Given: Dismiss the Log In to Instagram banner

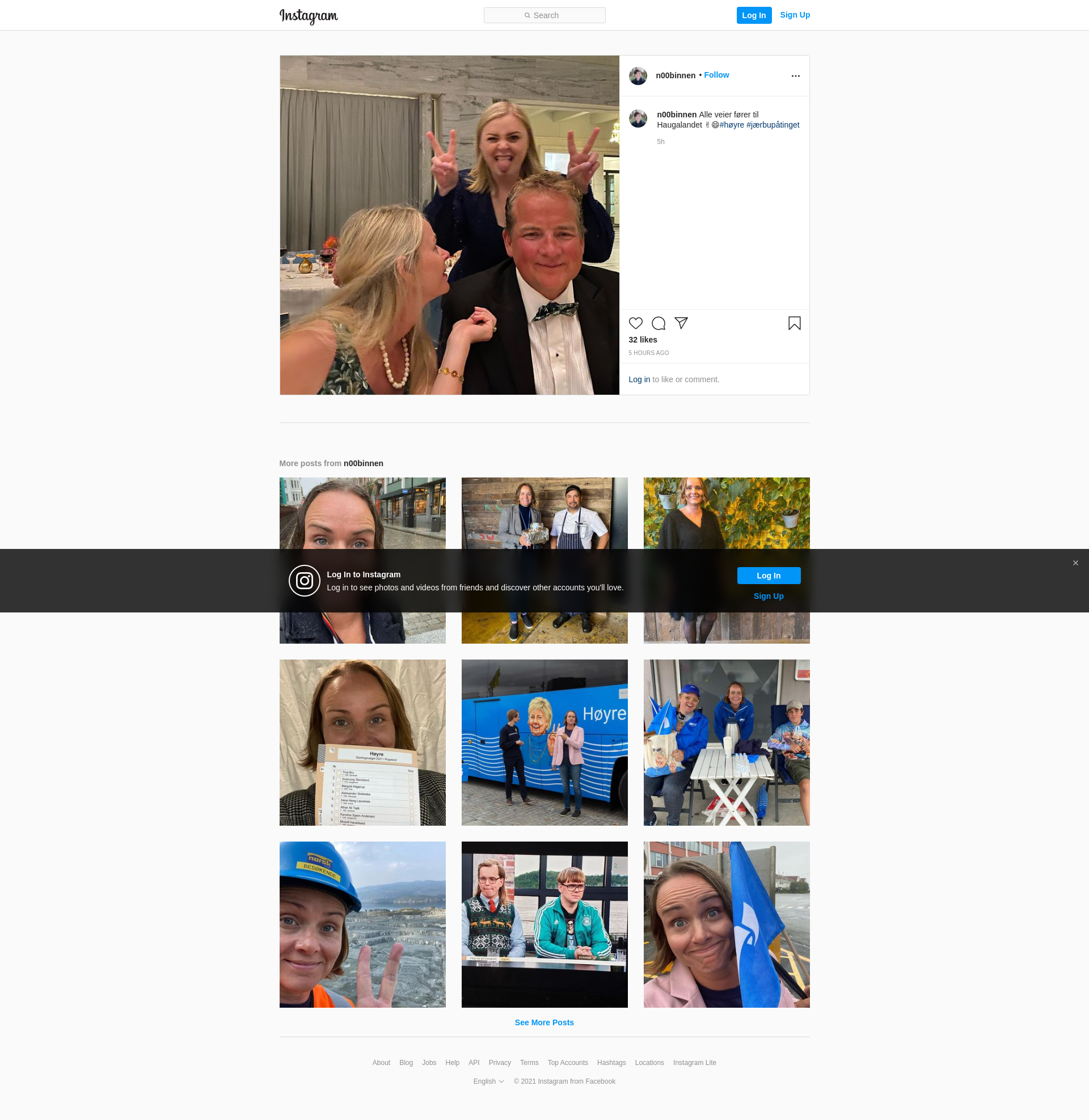Looking at the screenshot, I should tap(1075, 563).
